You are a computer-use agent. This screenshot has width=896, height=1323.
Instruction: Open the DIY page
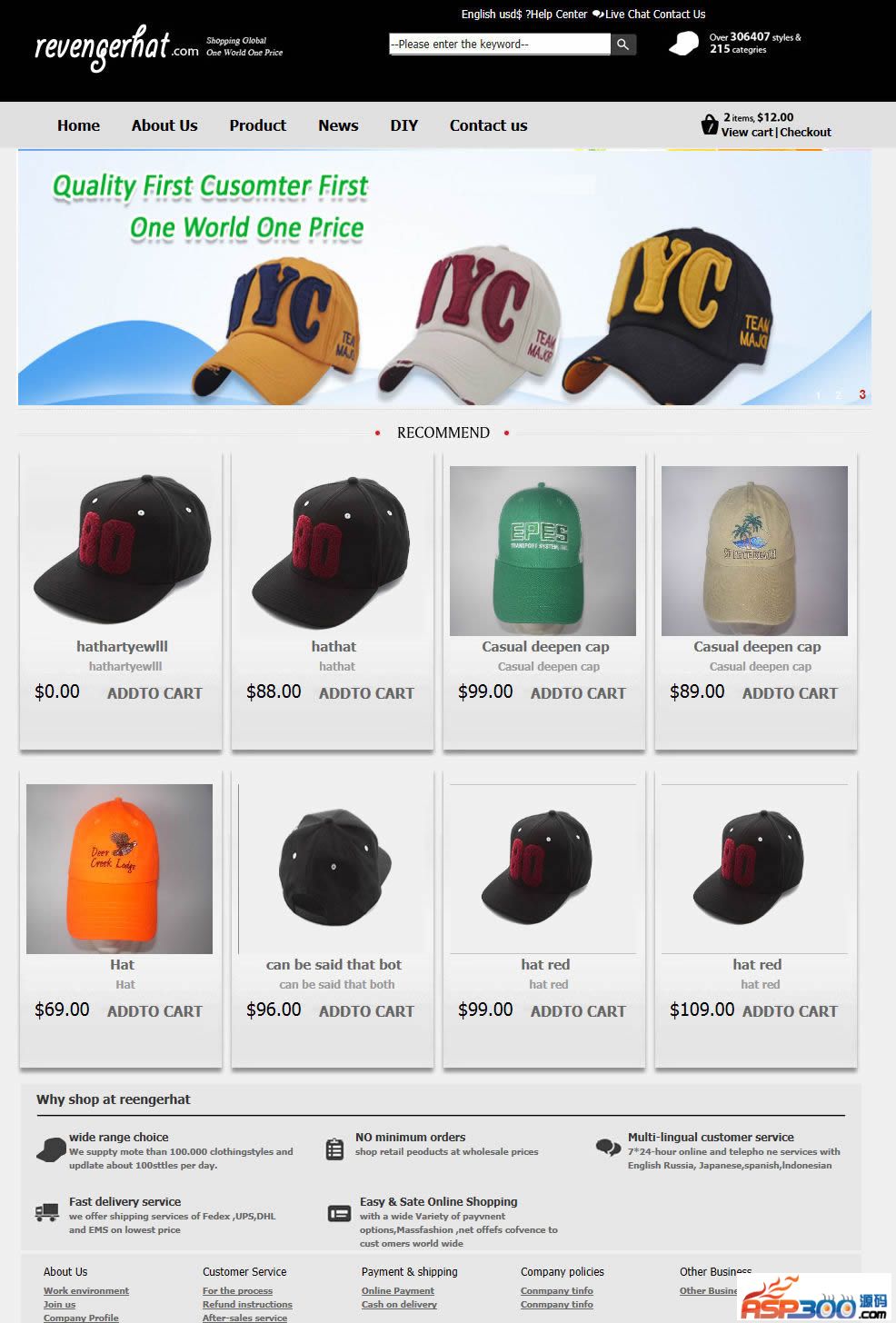point(403,125)
